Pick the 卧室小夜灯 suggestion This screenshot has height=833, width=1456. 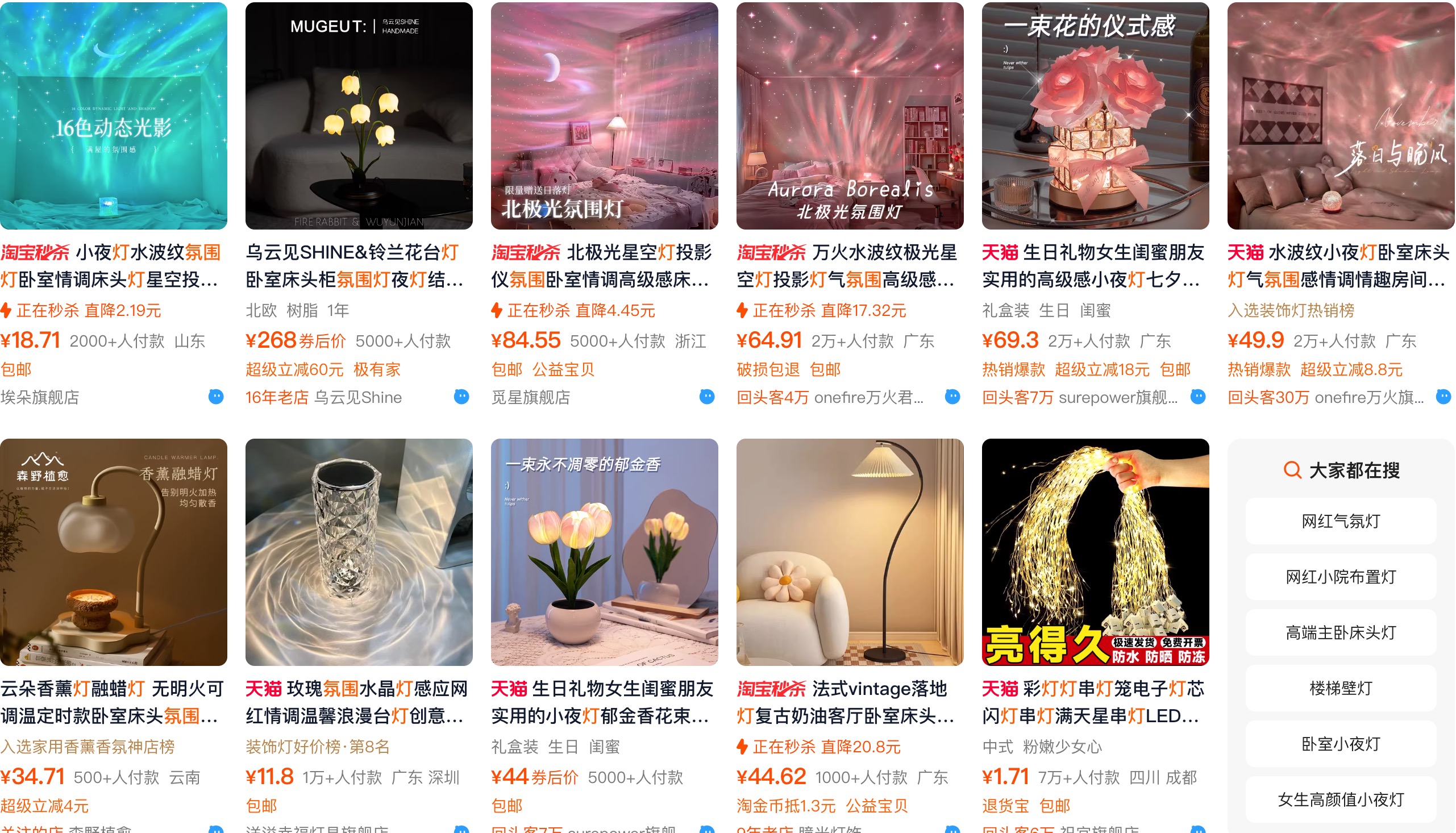1341,744
